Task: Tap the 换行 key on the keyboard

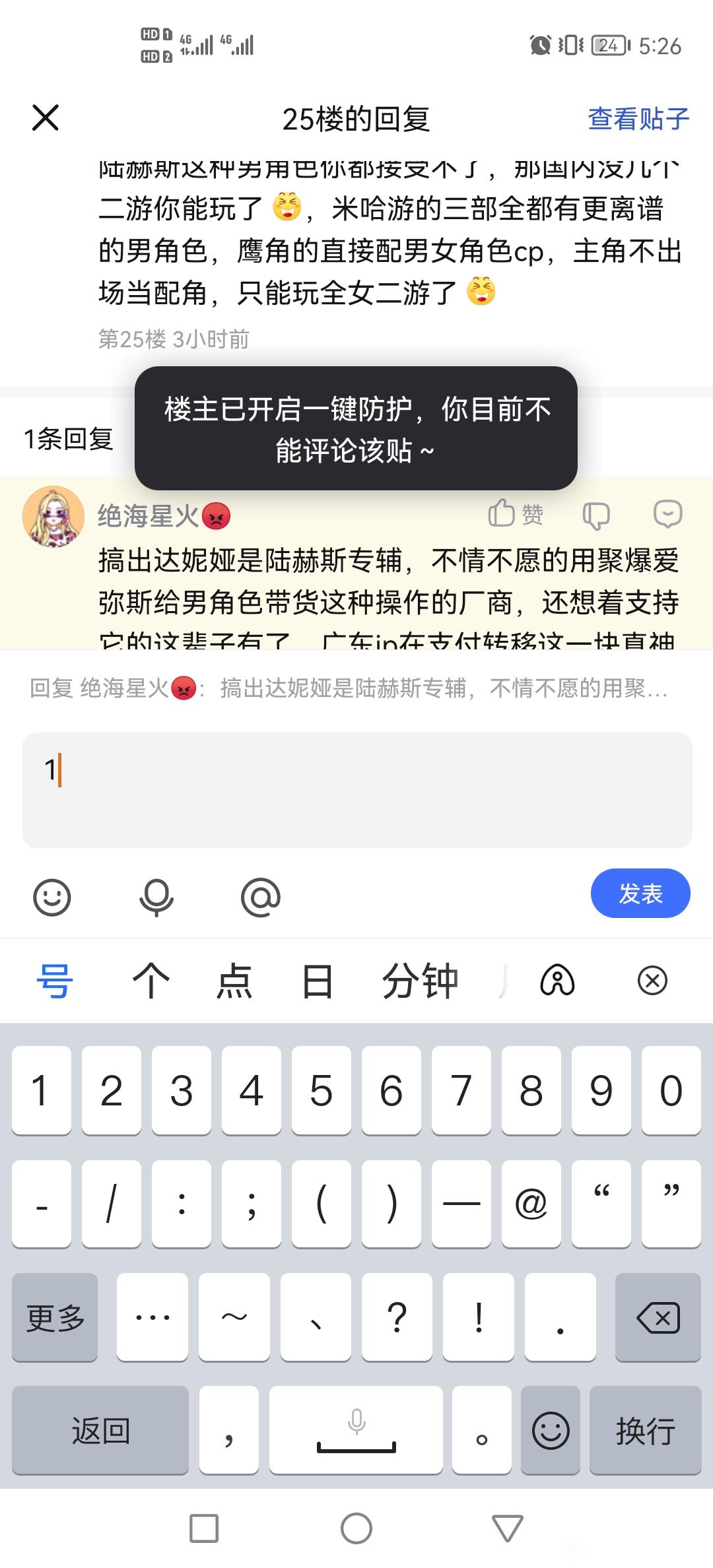Action: tap(645, 1431)
